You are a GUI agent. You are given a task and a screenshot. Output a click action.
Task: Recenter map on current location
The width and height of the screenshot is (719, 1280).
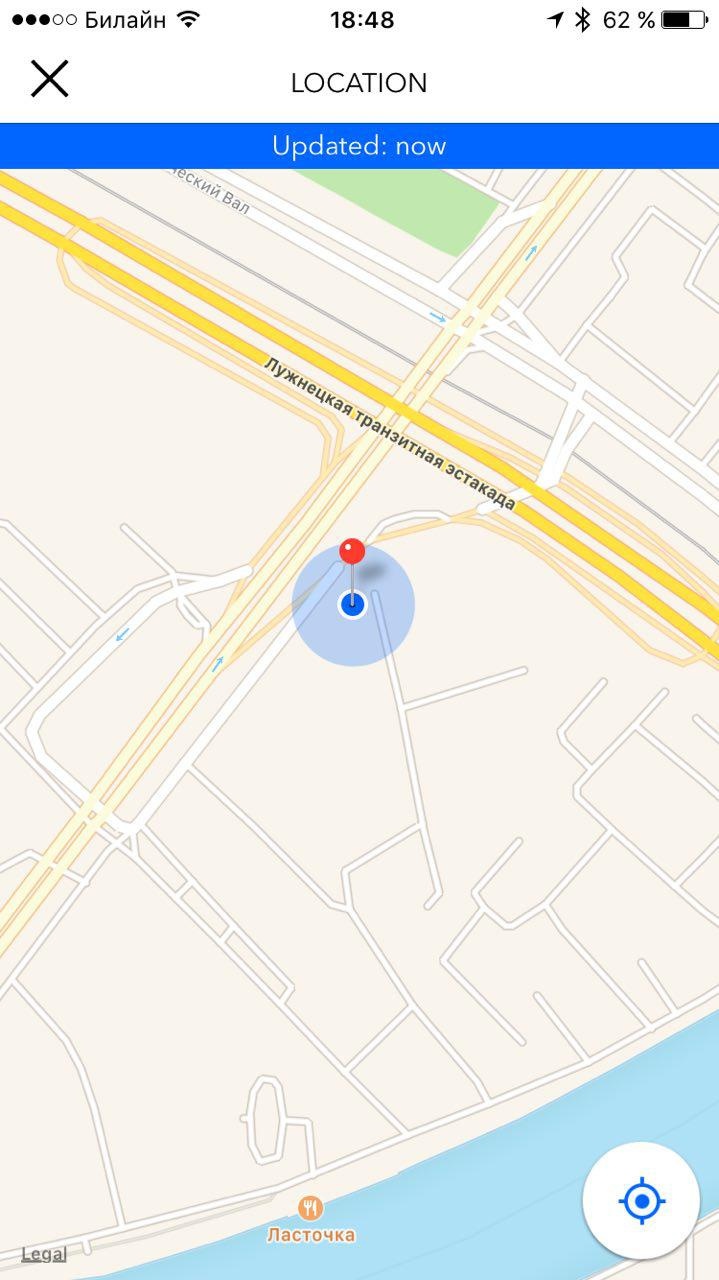641,1200
